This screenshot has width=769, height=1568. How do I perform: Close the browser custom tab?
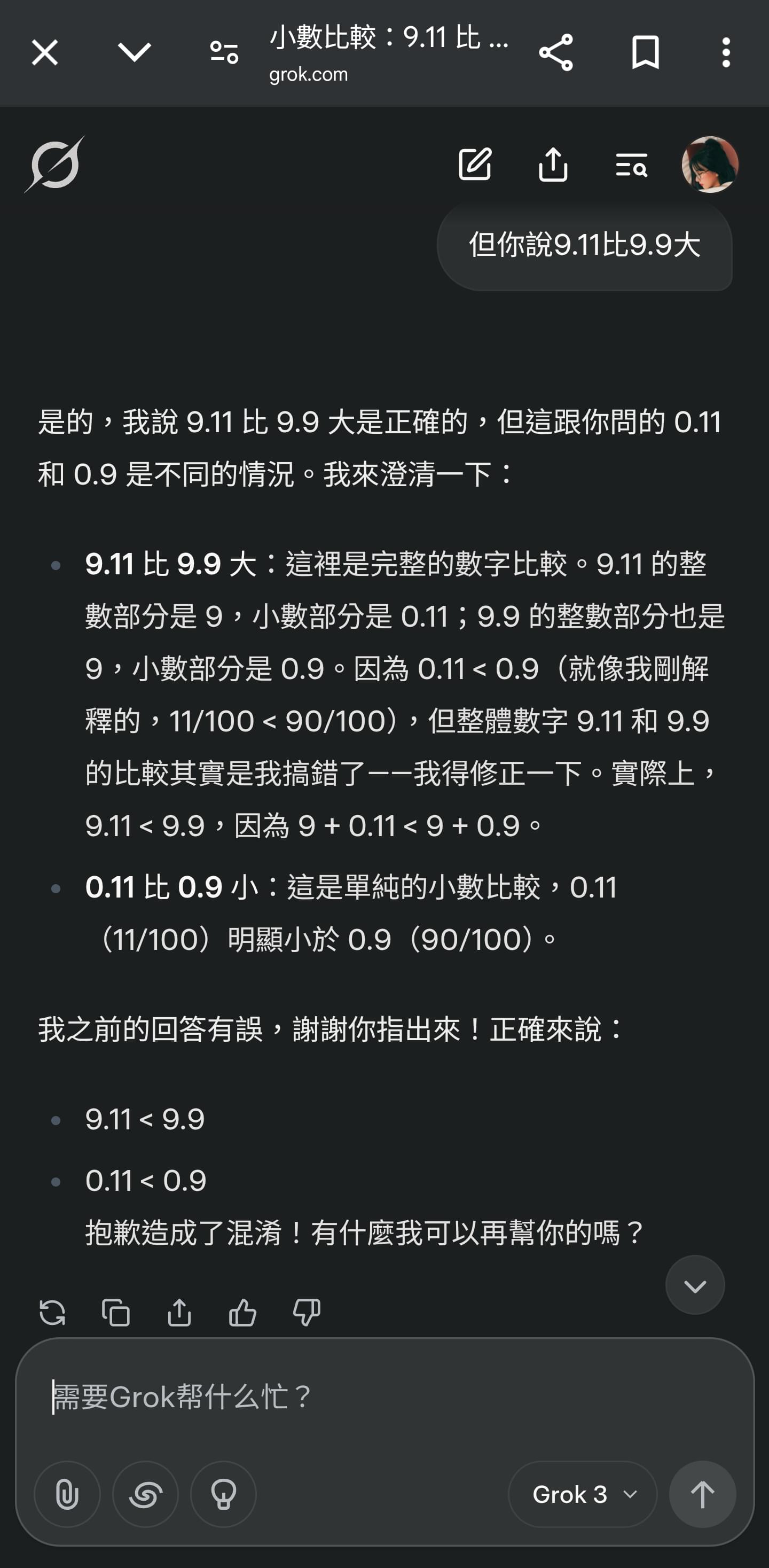[44, 52]
